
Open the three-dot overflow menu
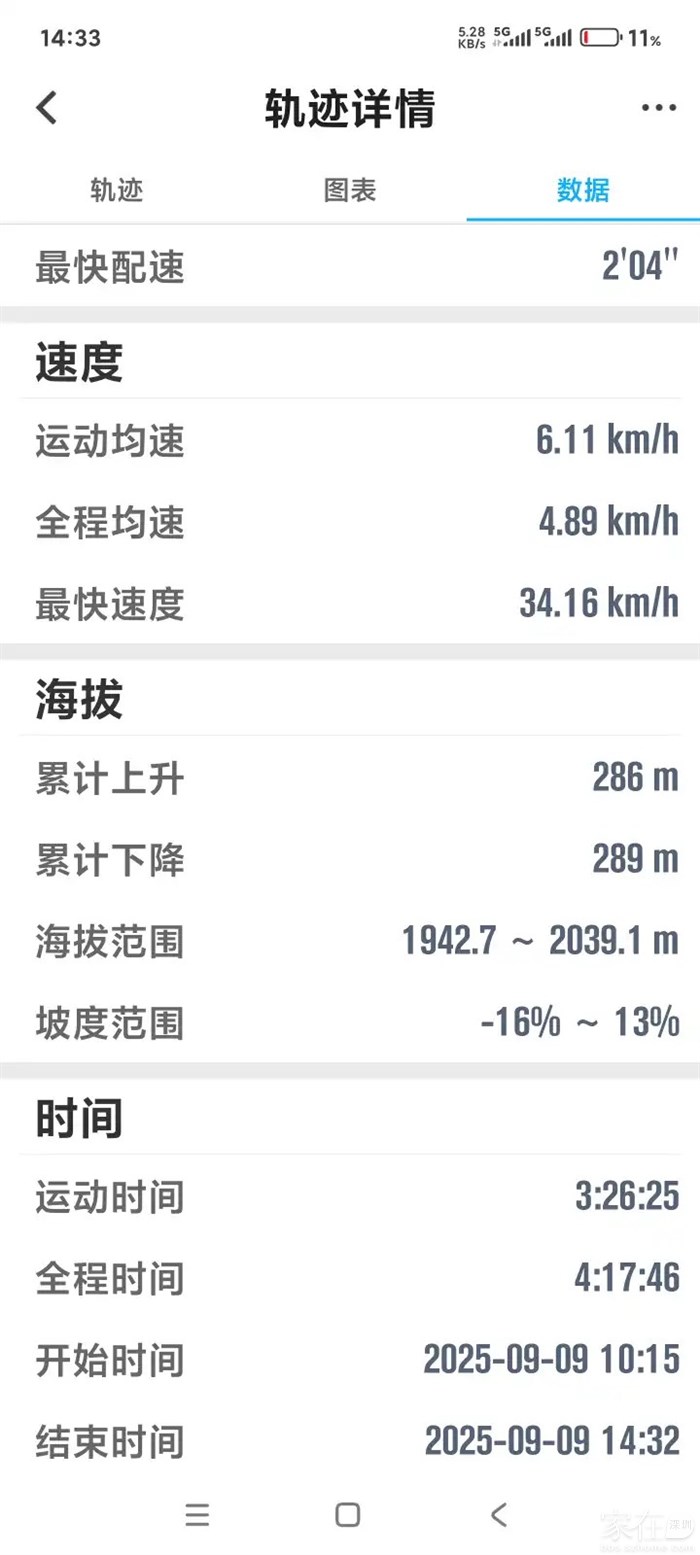coord(658,108)
